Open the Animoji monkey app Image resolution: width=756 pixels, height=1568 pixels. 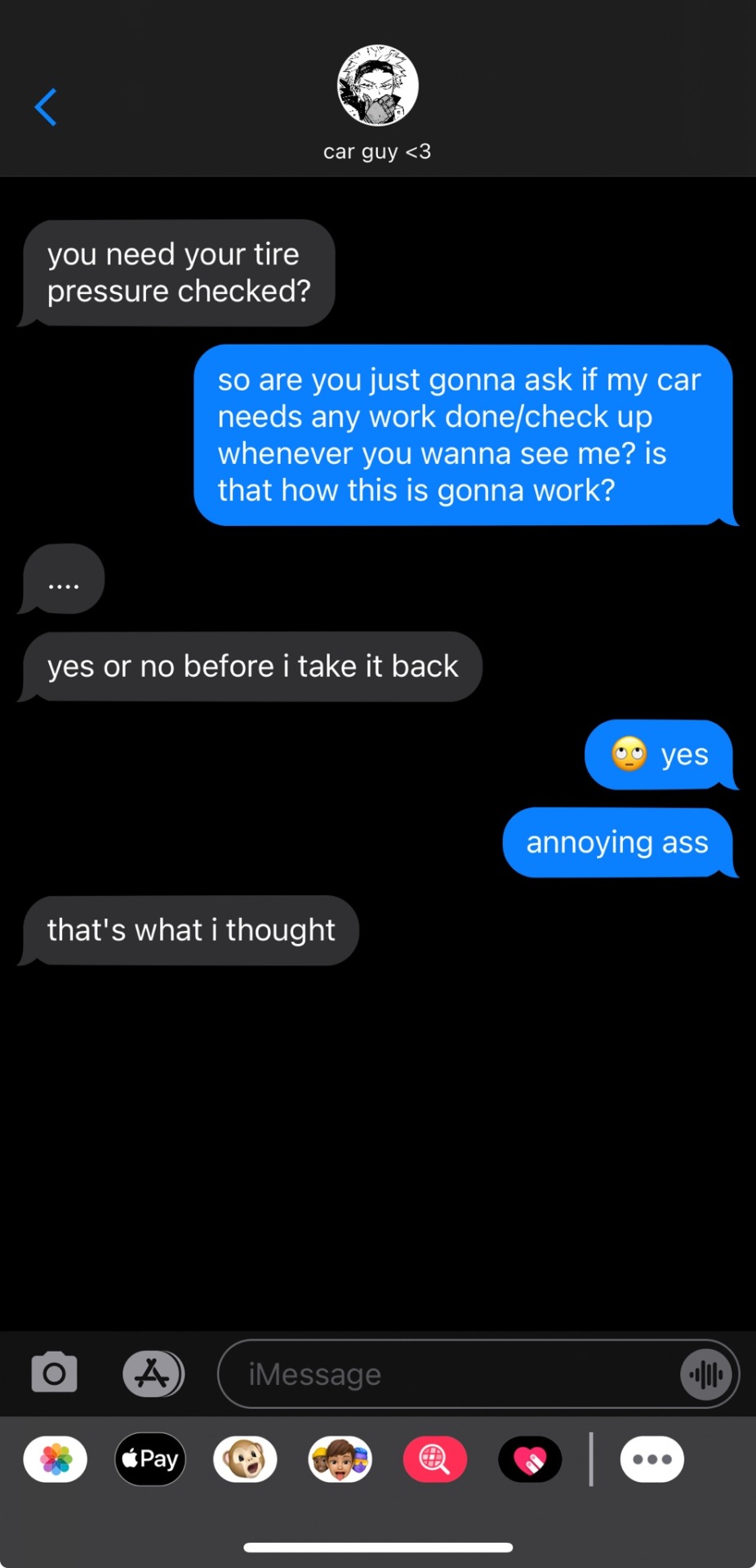pos(245,1459)
